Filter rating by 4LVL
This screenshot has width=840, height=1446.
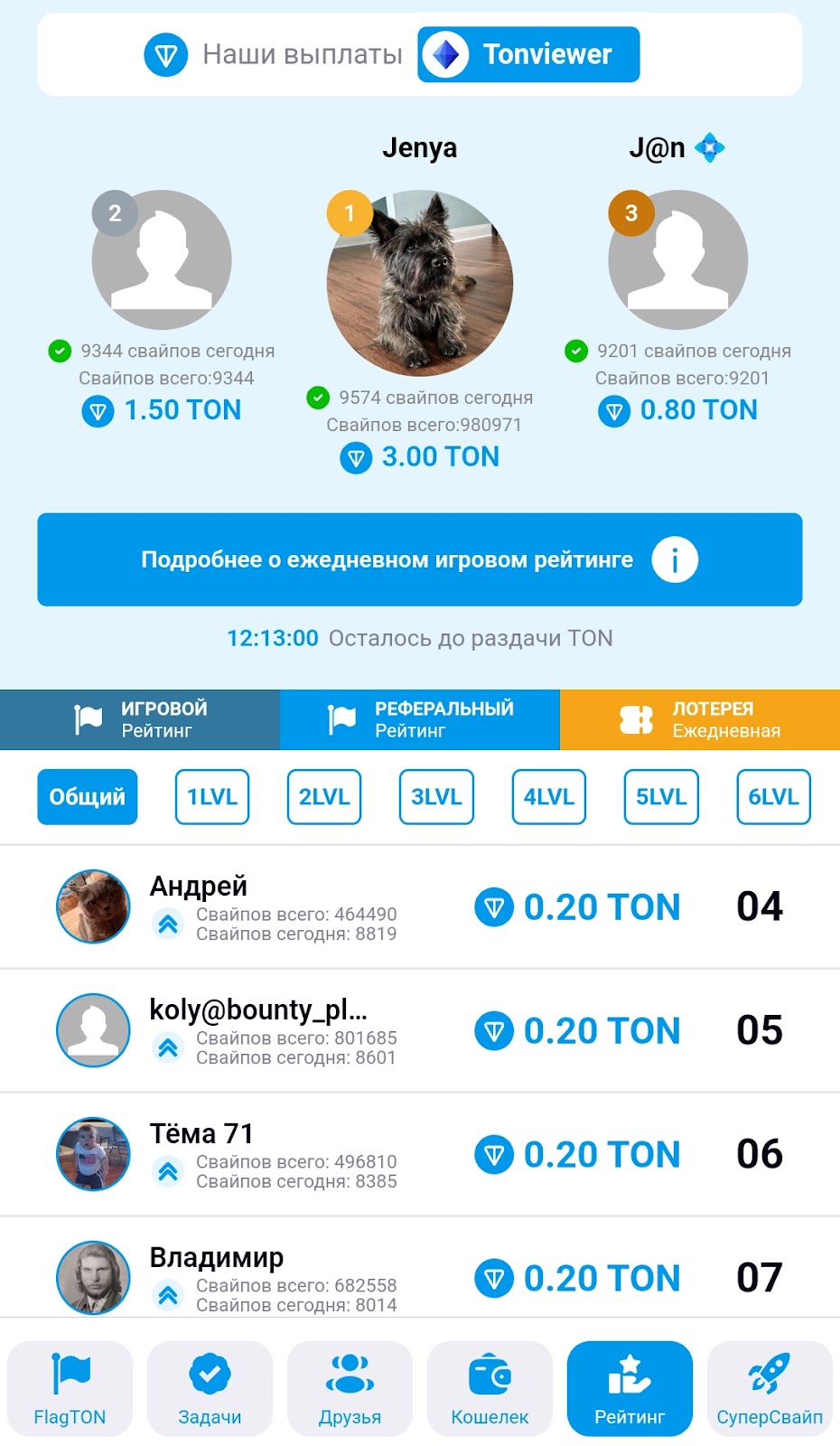[549, 797]
